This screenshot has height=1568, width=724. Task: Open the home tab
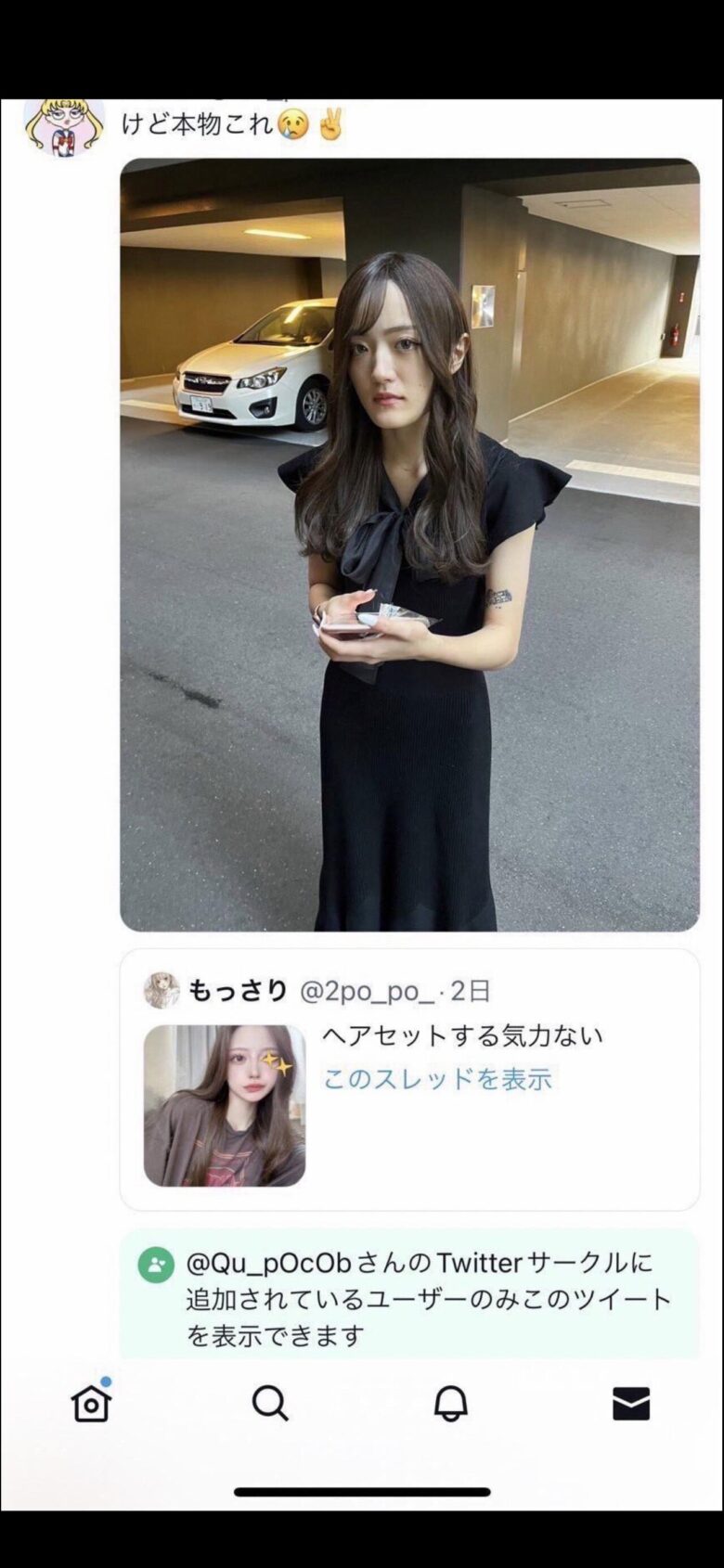click(x=91, y=1404)
